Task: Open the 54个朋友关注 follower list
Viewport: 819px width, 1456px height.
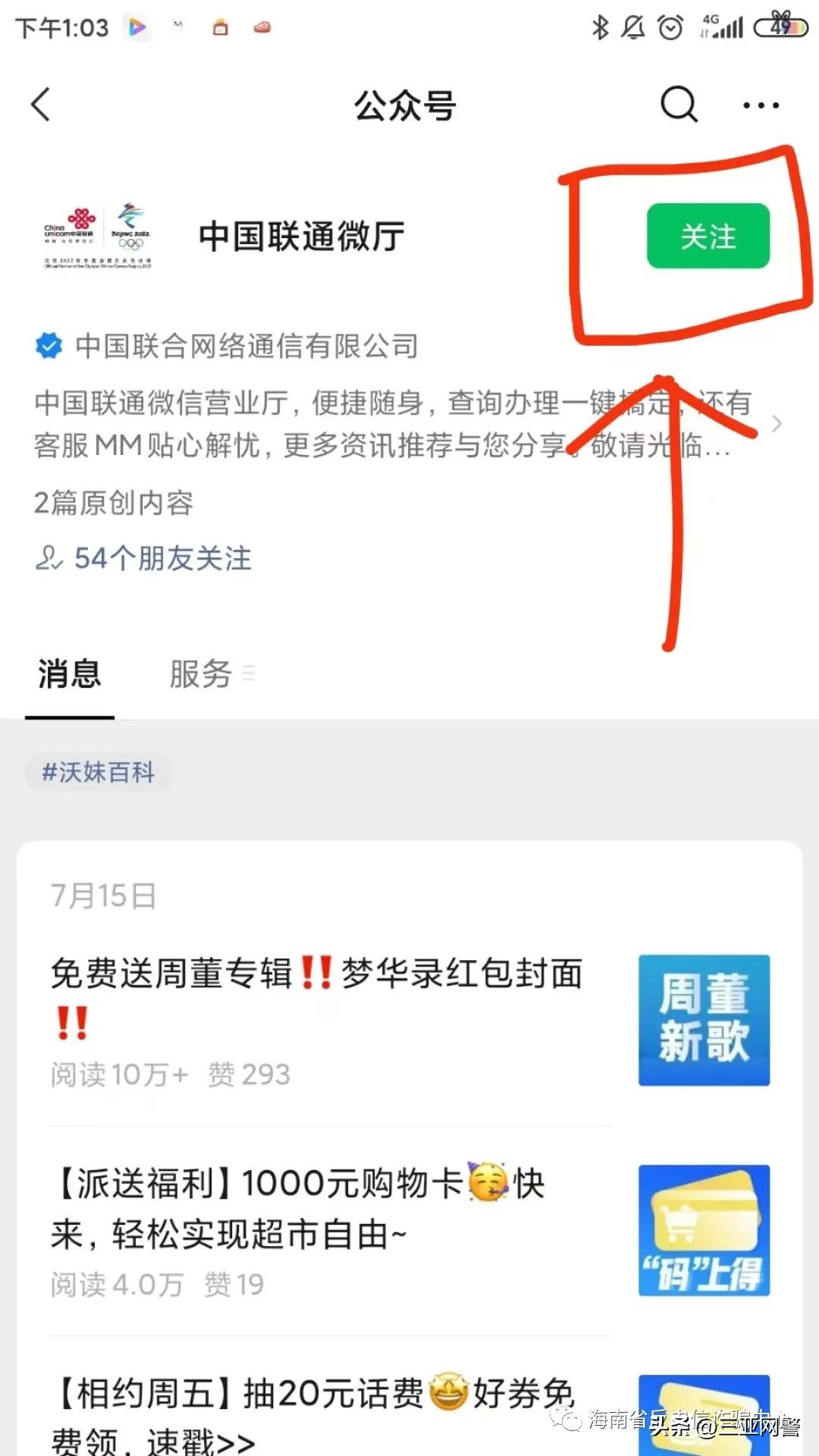Action: click(x=162, y=559)
